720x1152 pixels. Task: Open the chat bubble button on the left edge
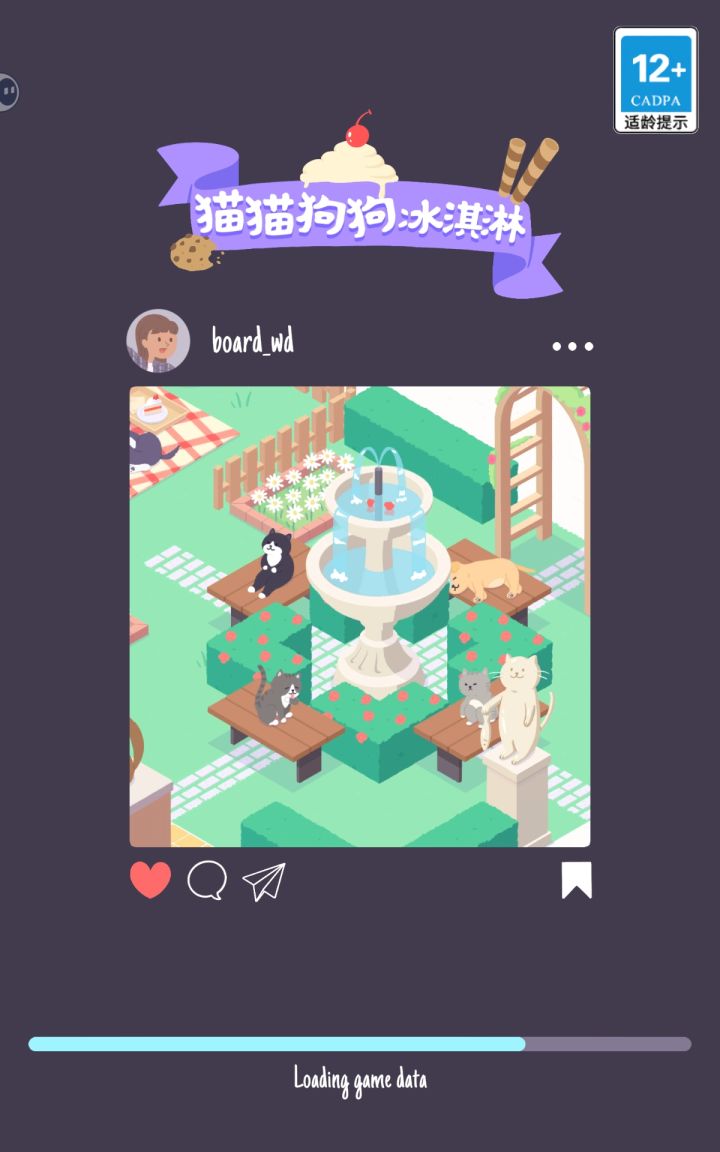click(10, 90)
